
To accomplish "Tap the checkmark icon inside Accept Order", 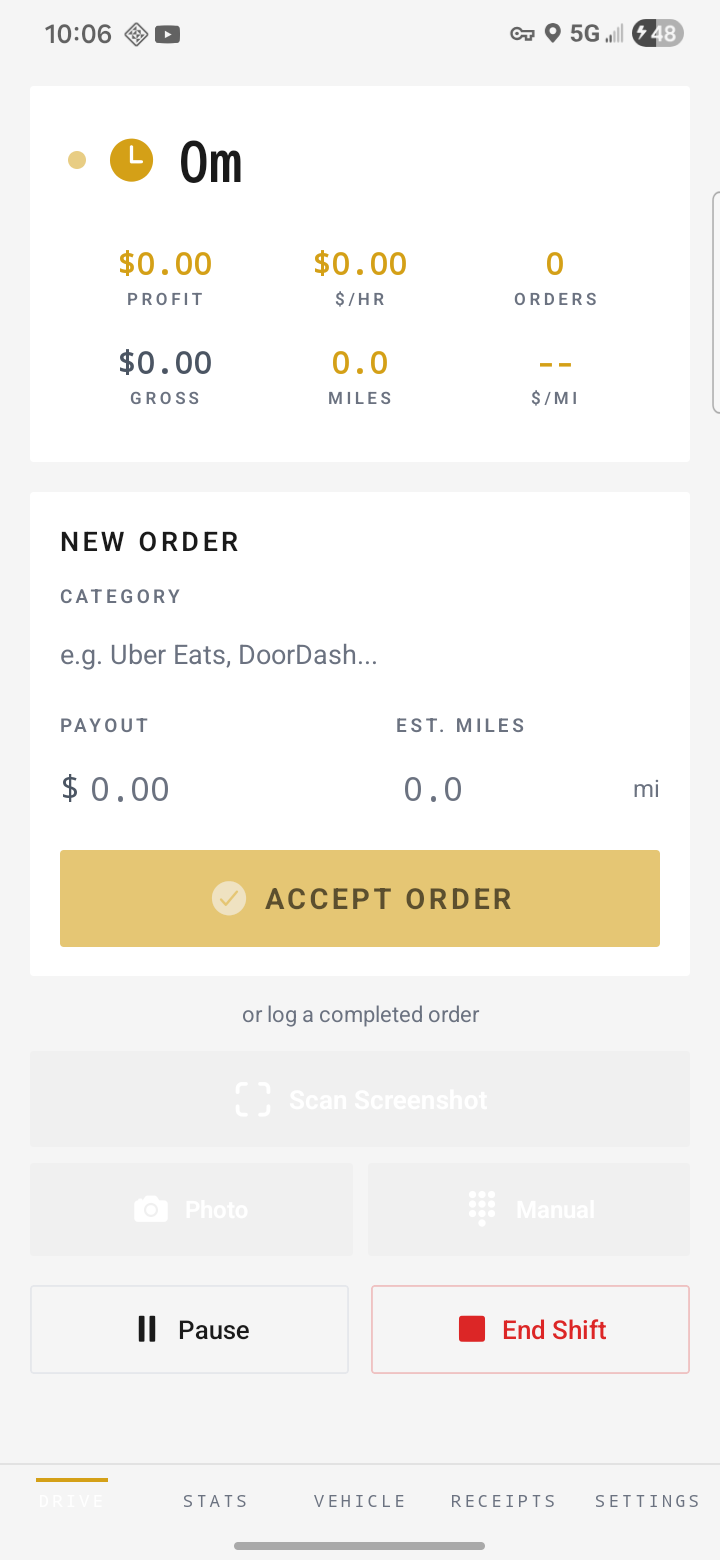I will point(228,898).
